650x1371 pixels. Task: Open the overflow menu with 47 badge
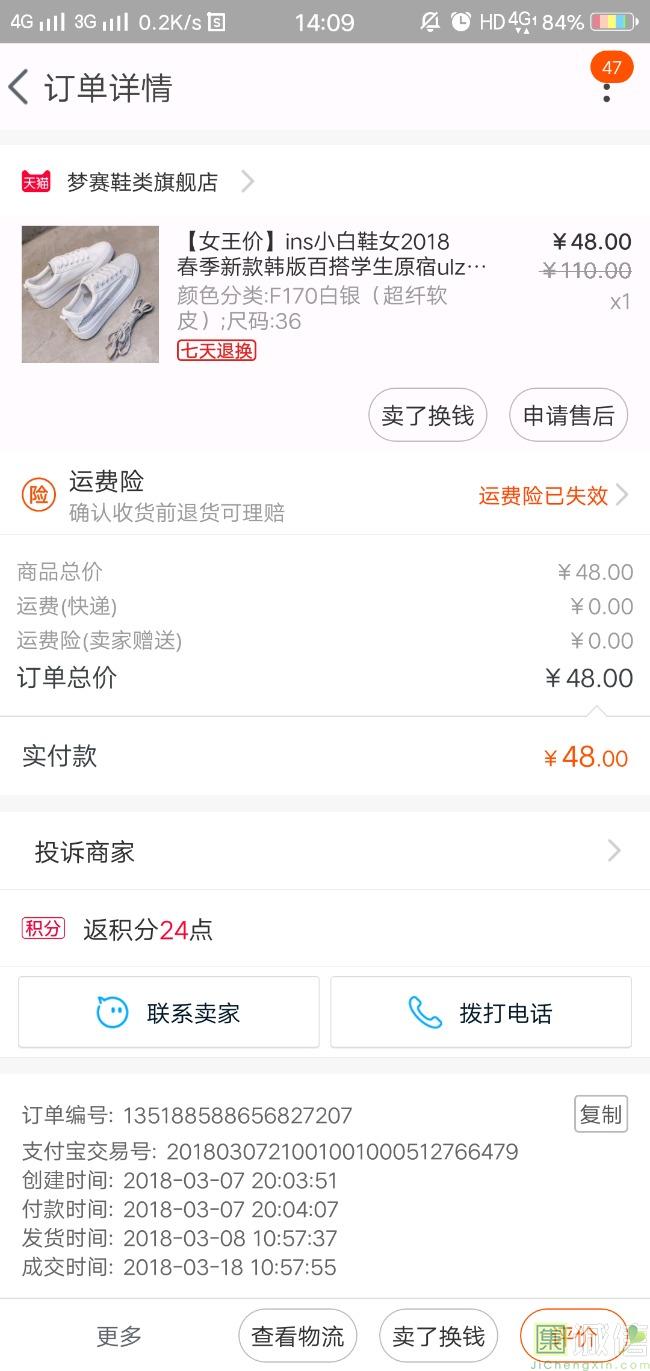pyautogui.click(x=606, y=88)
